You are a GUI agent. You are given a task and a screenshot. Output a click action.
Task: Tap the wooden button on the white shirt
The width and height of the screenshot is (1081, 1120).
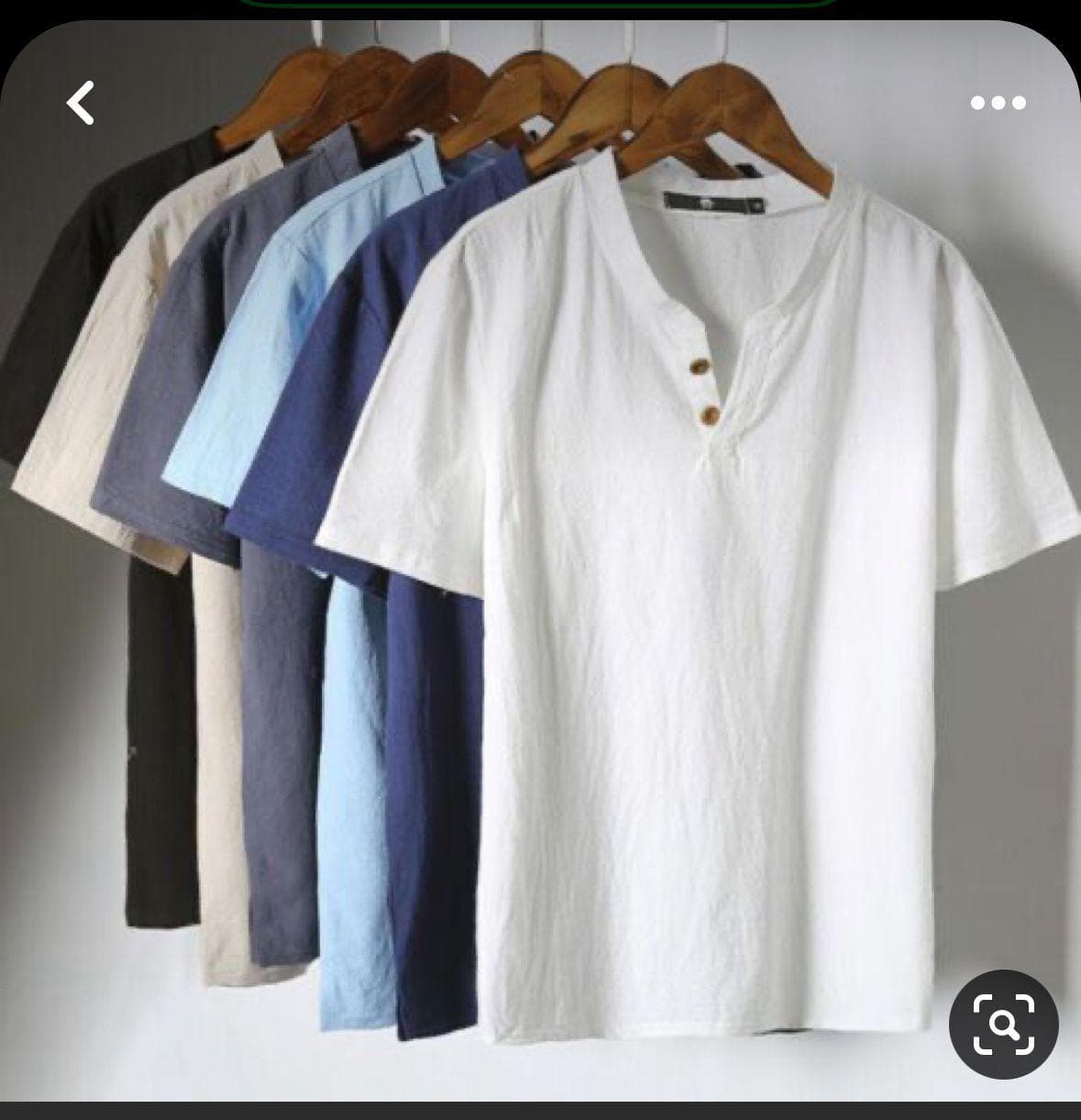tap(700, 367)
